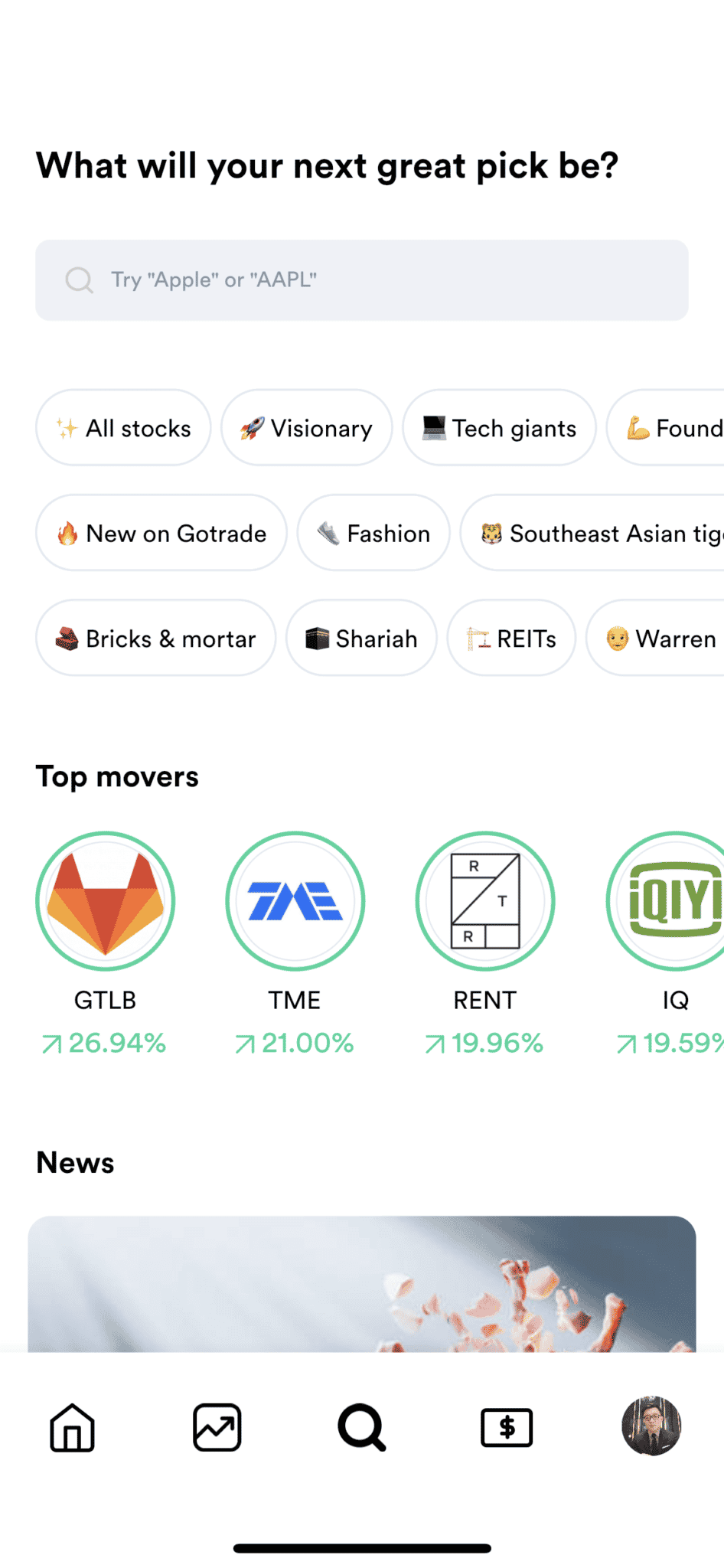The width and height of the screenshot is (724, 1568).
Task: Open the cash dollar tab
Action: click(x=507, y=1427)
